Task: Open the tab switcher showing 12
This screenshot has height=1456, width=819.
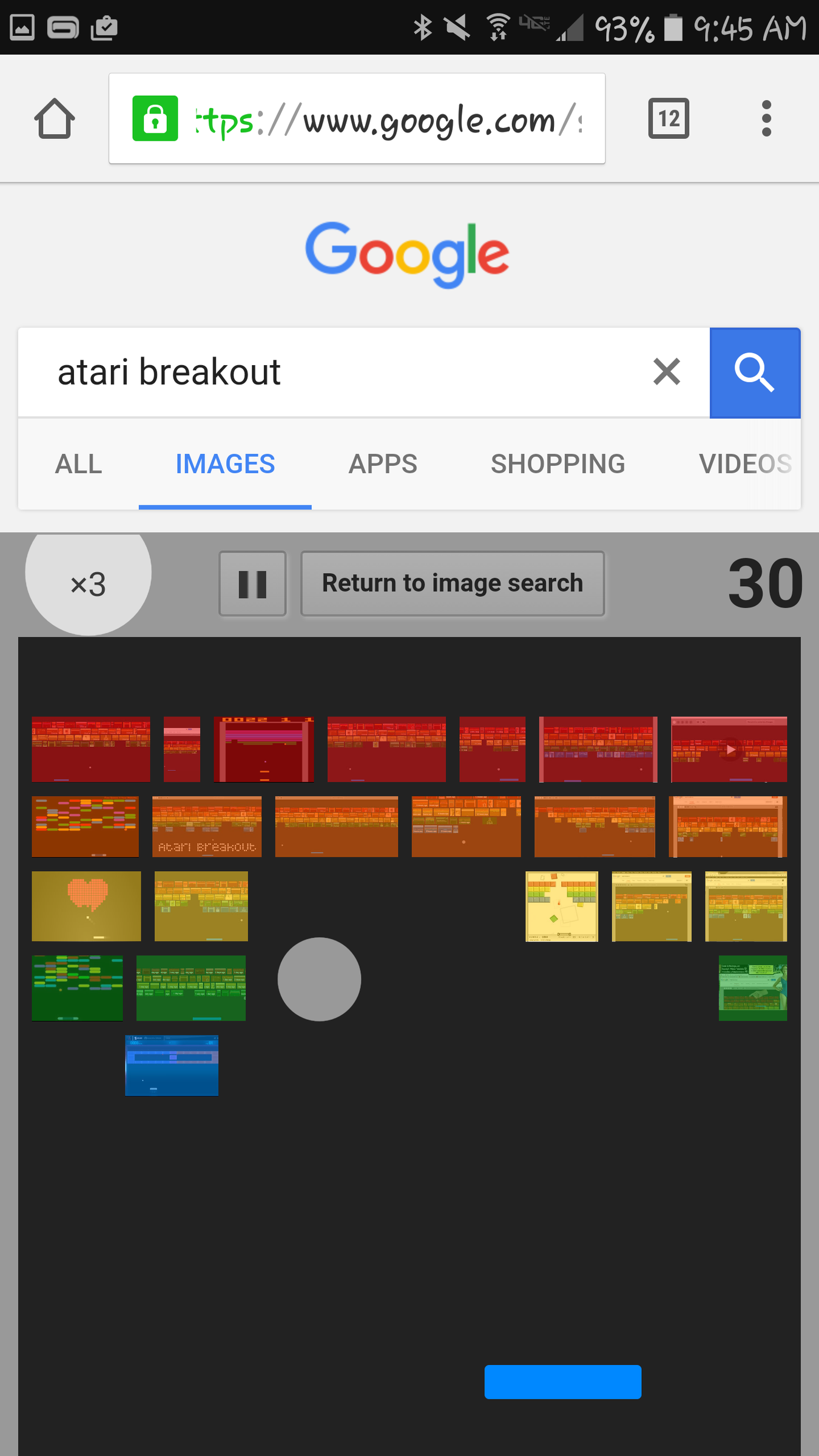Action: (669, 118)
